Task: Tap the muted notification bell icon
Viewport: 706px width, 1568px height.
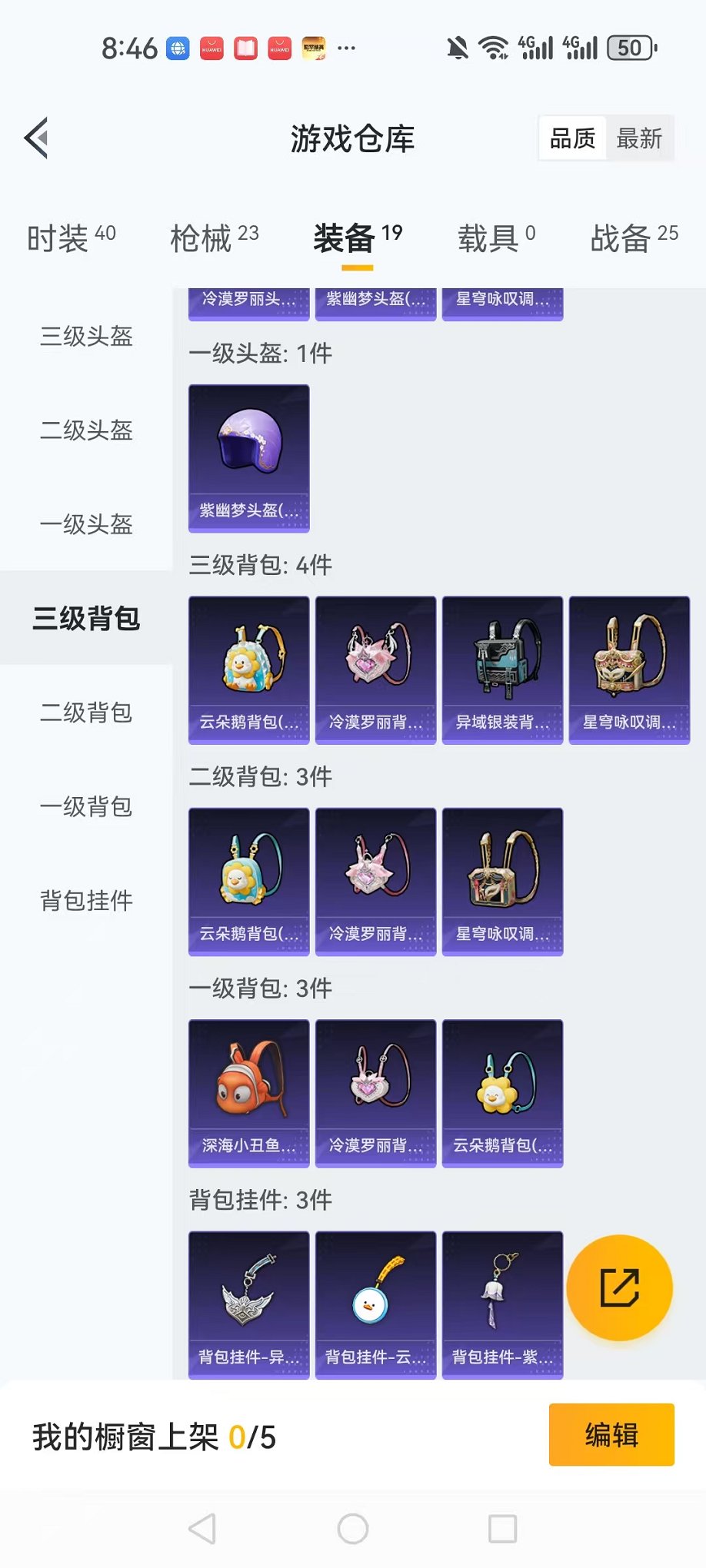Action: click(457, 48)
